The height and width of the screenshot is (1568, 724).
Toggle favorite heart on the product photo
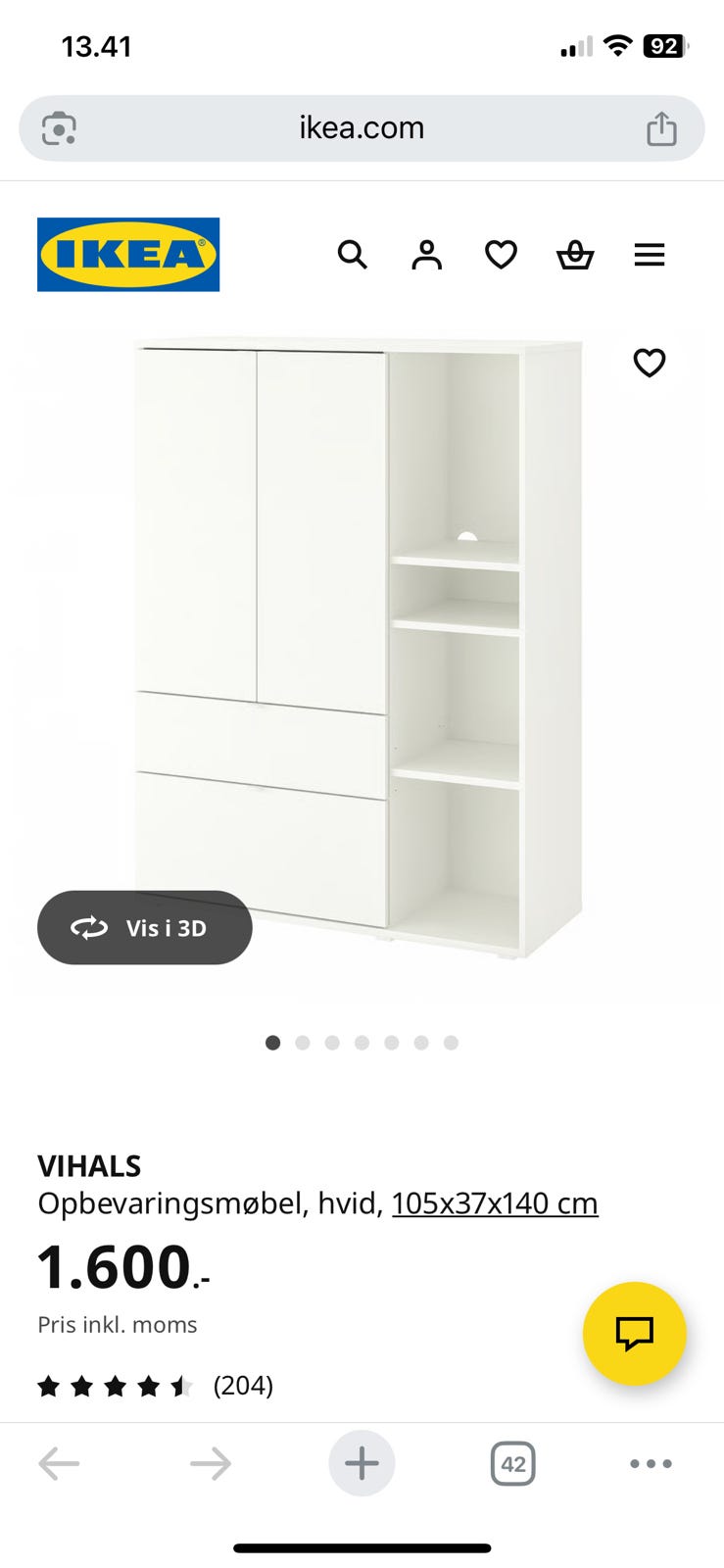[649, 363]
